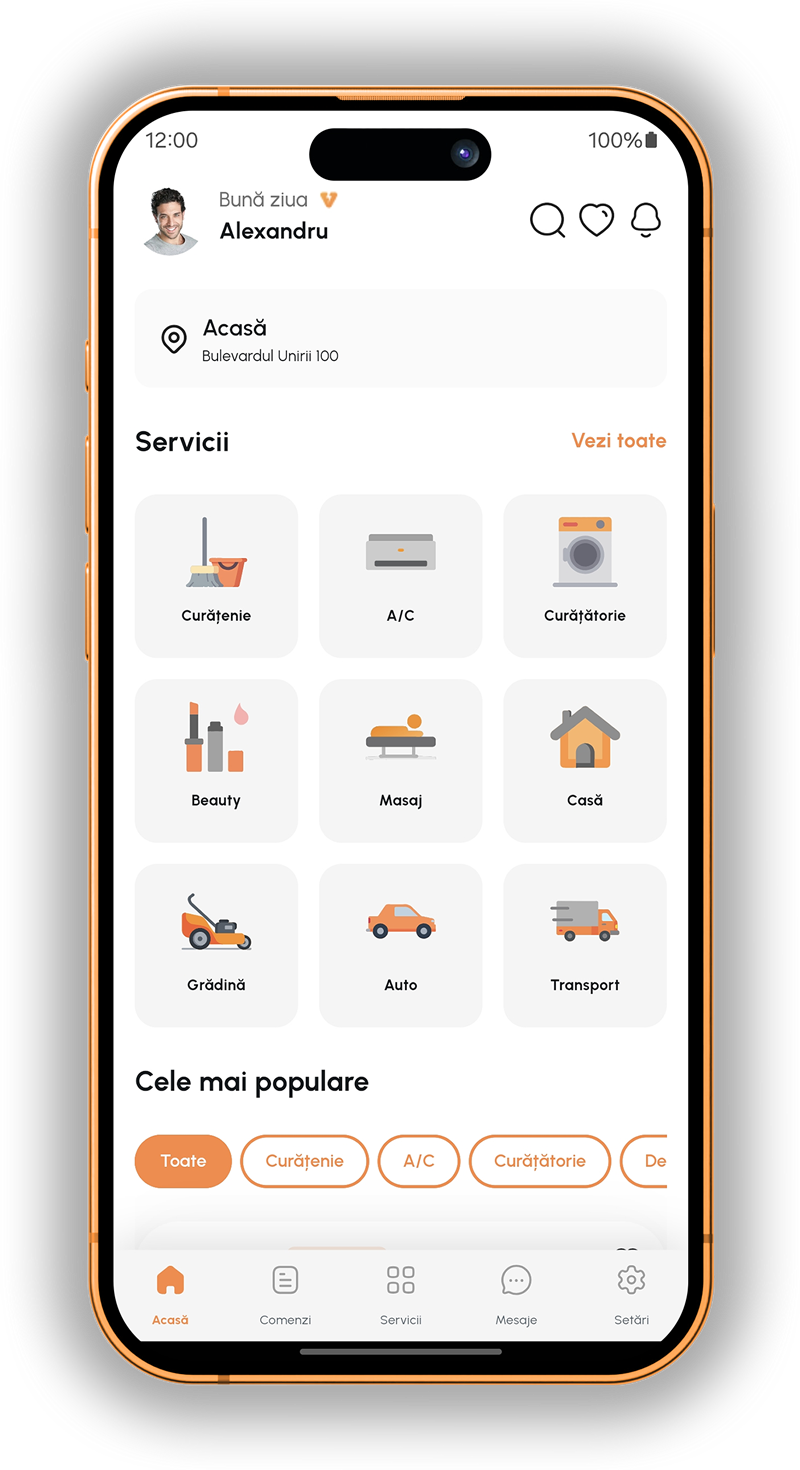The height and width of the screenshot is (1470, 800).
Task: Open the search icon
Action: [x=547, y=220]
